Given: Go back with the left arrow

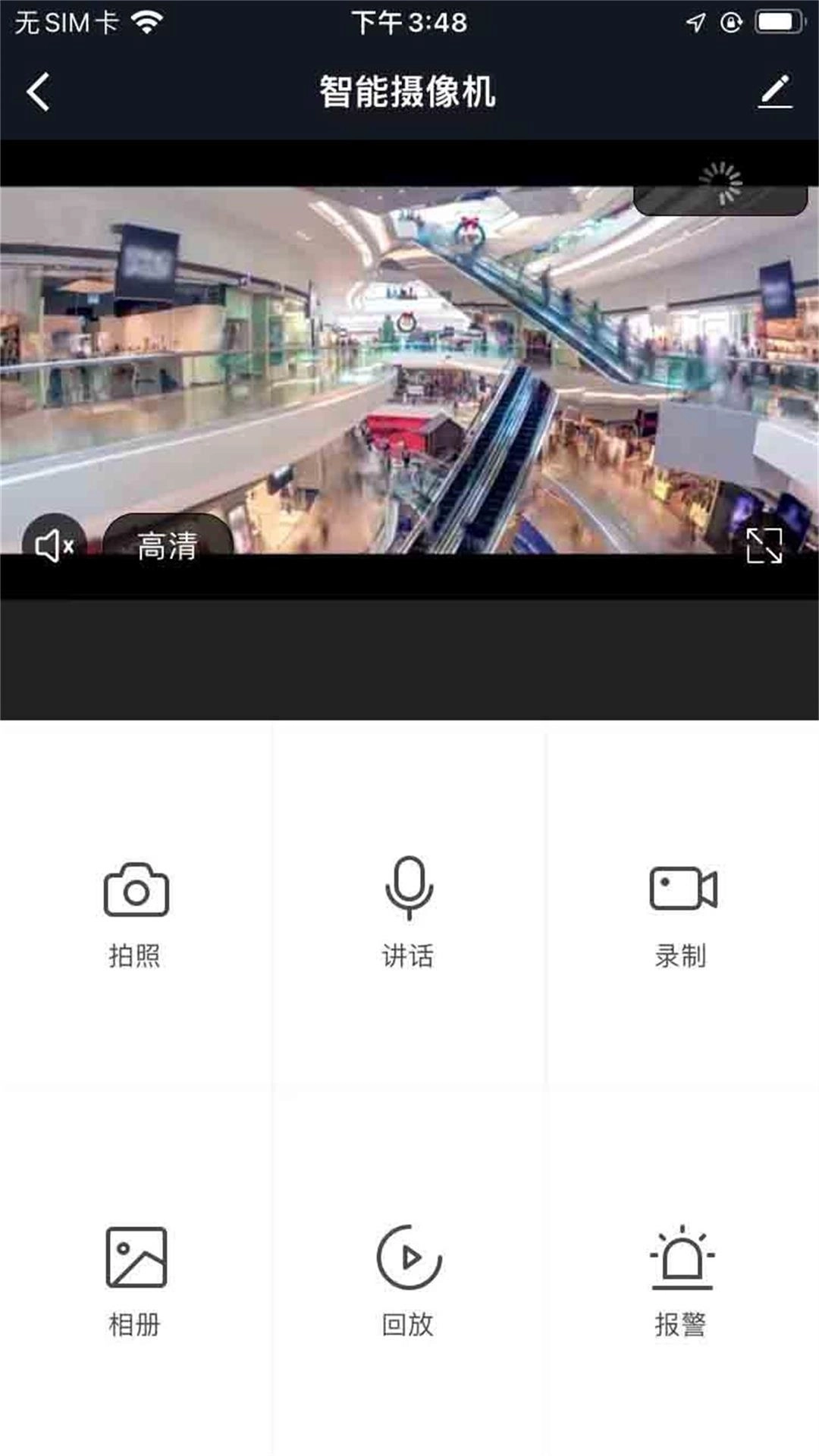Looking at the screenshot, I should 36,91.
